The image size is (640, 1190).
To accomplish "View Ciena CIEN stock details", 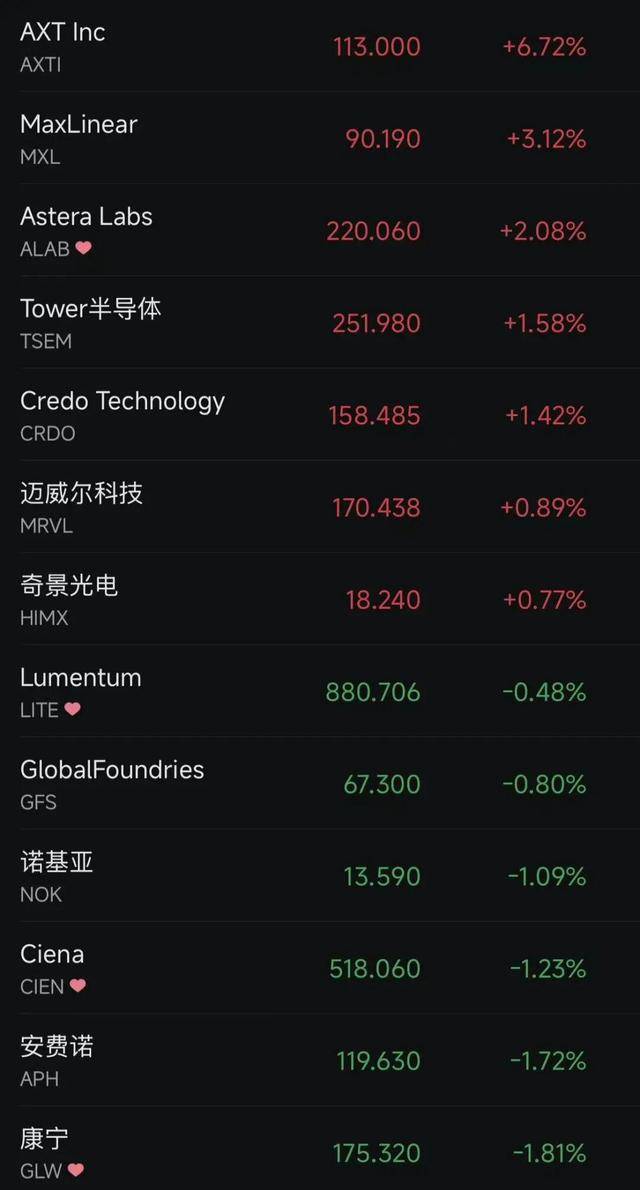I will tap(320, 968).
